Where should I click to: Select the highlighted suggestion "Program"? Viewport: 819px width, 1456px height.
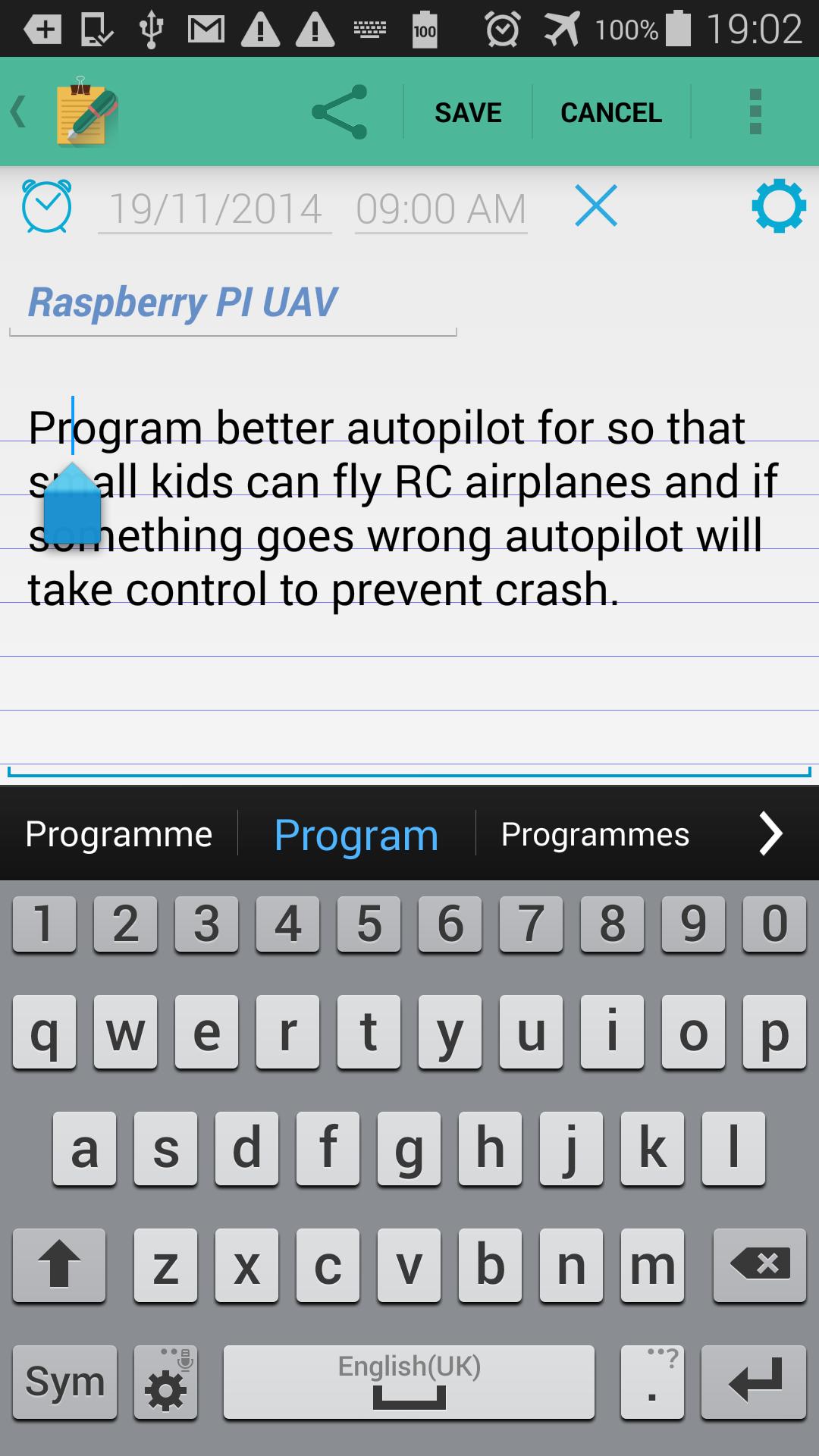pyautogui.click(x=356, y=834)
